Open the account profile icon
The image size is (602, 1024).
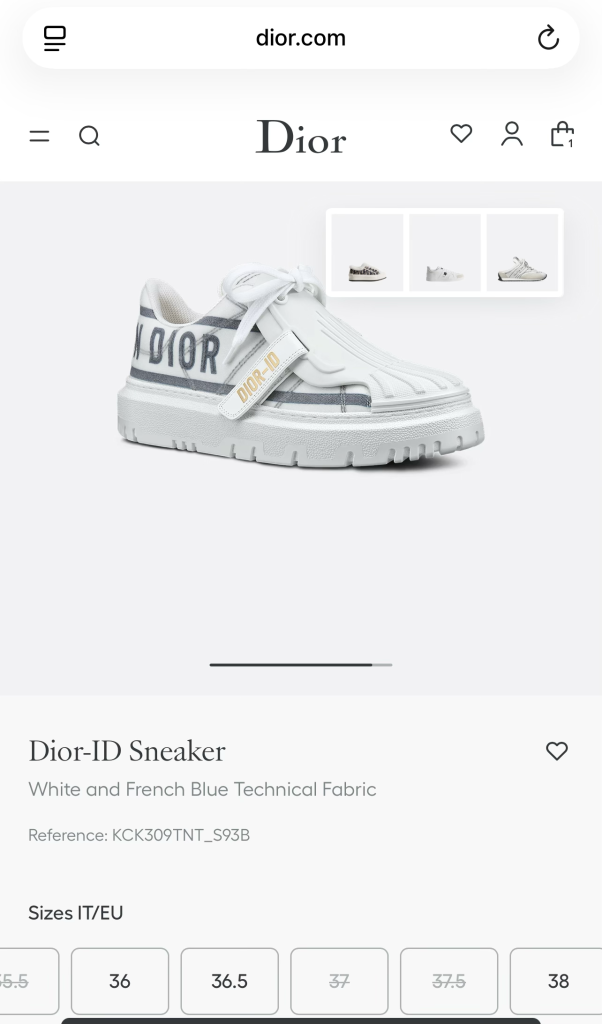(x=512, y=134)
